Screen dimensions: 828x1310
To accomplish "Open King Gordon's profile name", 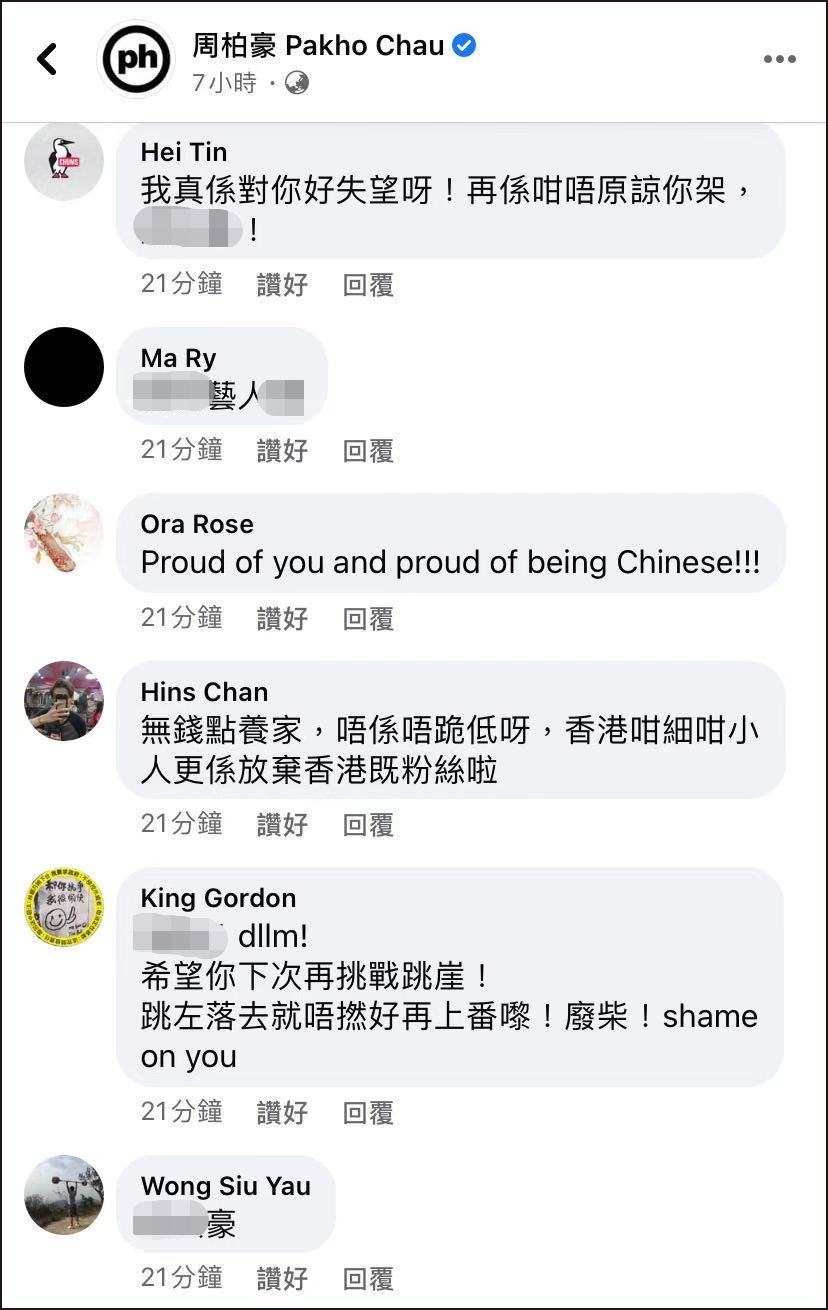I will click(218, 898).
